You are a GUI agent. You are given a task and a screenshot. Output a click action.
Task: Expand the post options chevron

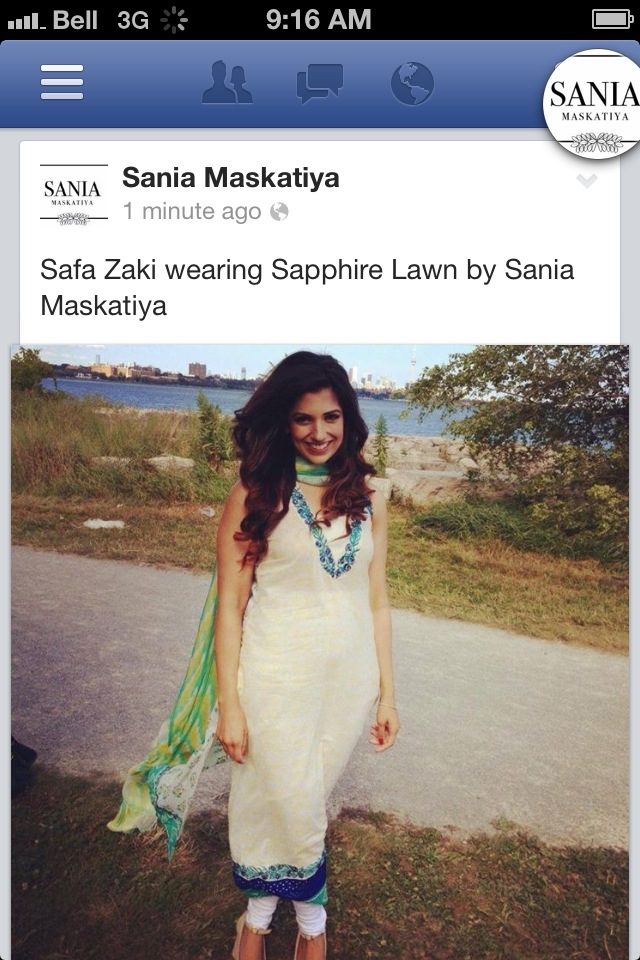click(x=587, y=181)
